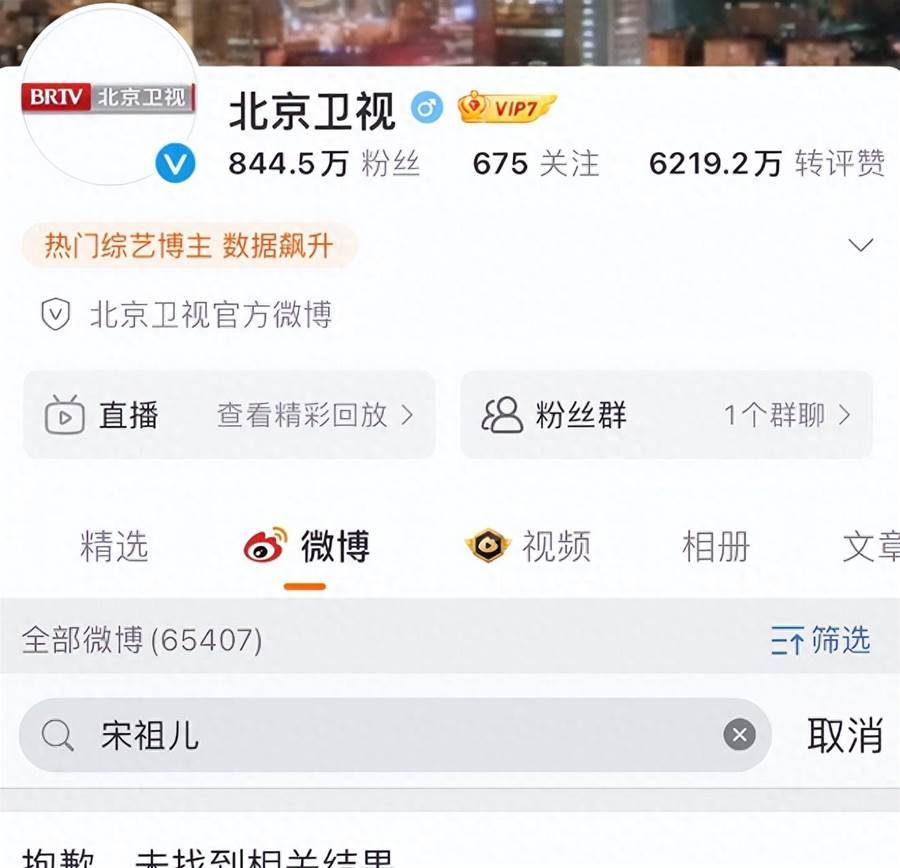900x868 pixels.
Task: Open the 844.5万 粉丝 followers list
Action: point(324,163)
